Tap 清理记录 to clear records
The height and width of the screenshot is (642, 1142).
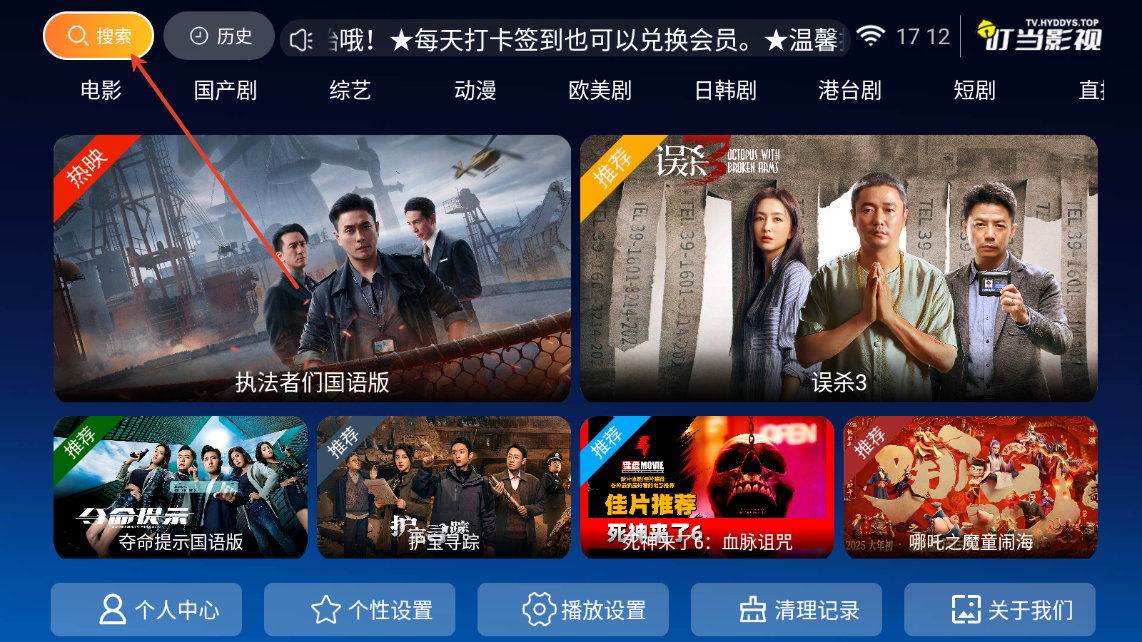point(786,610)
